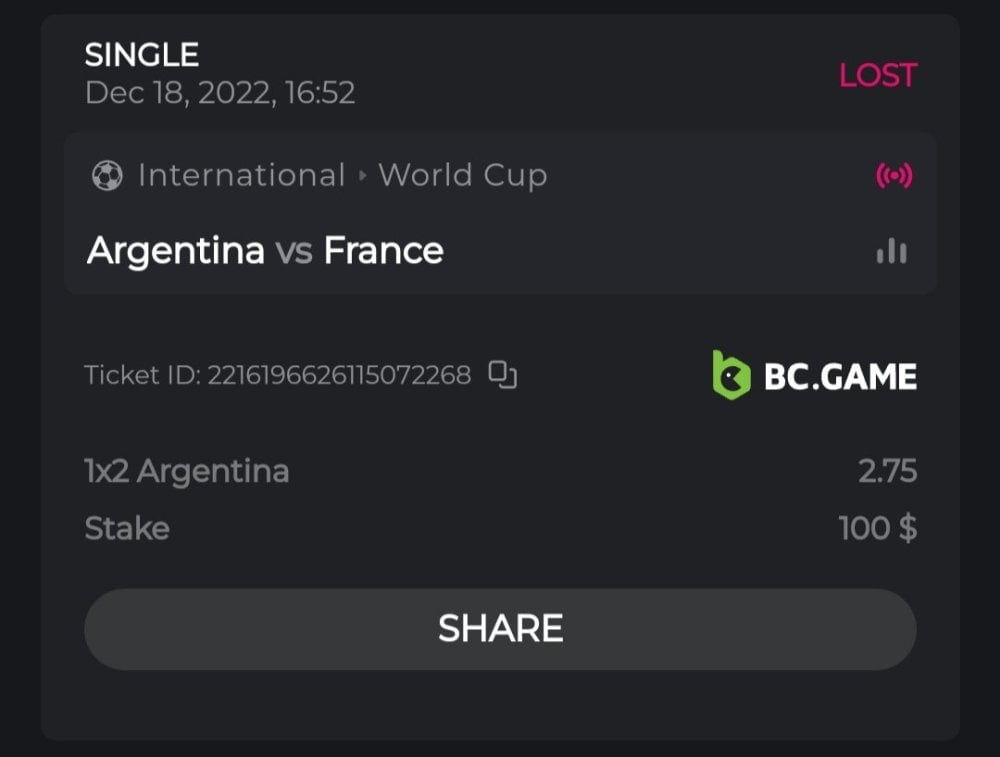Copy the ticket ID

point(502,375)
